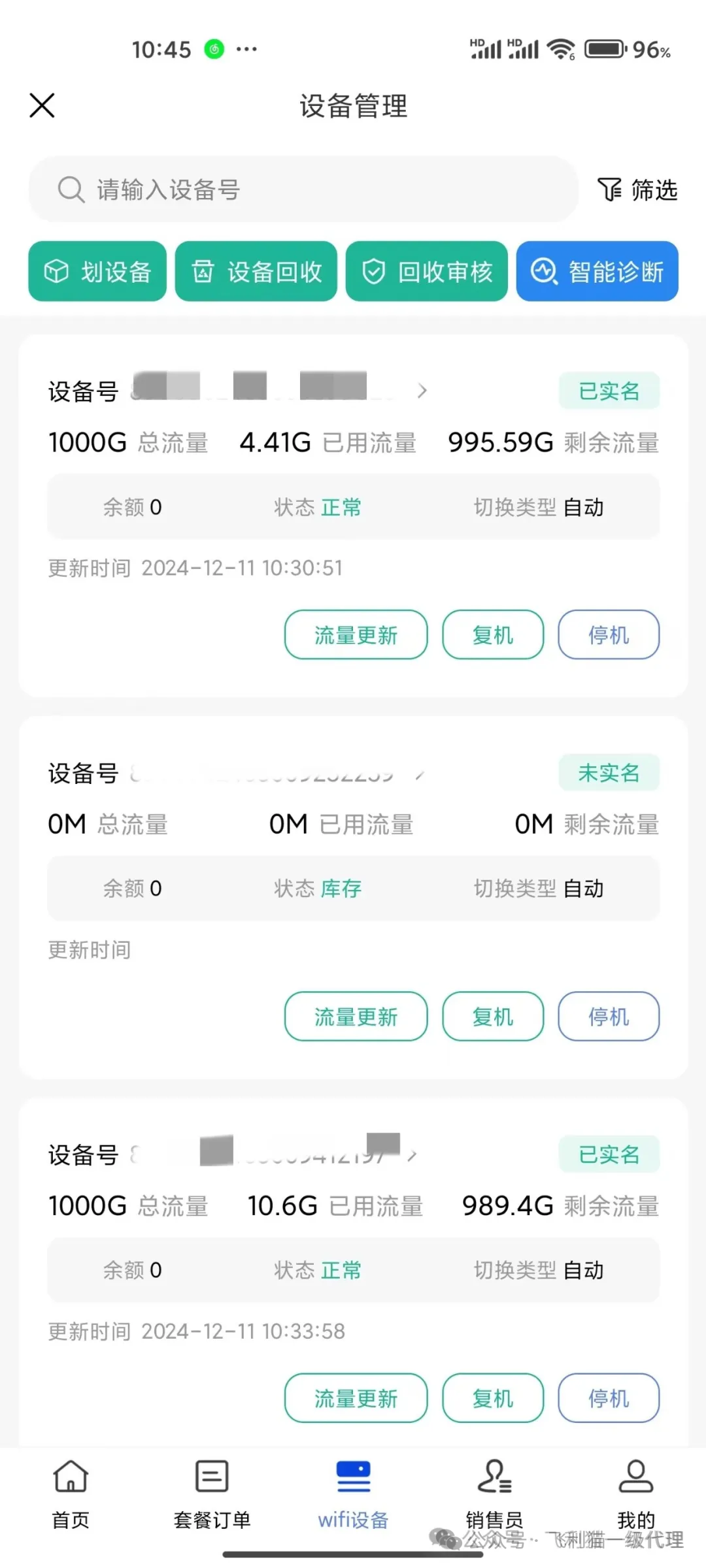
Task: Tap 停机 on the device updated 10:33:58
Action: pyautogui.click(x=609, y=1397)
